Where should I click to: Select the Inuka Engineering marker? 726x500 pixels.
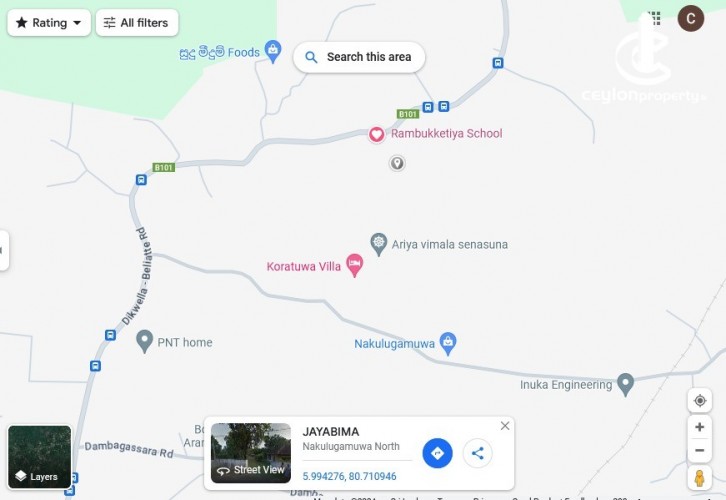click(x=626, y=383)
